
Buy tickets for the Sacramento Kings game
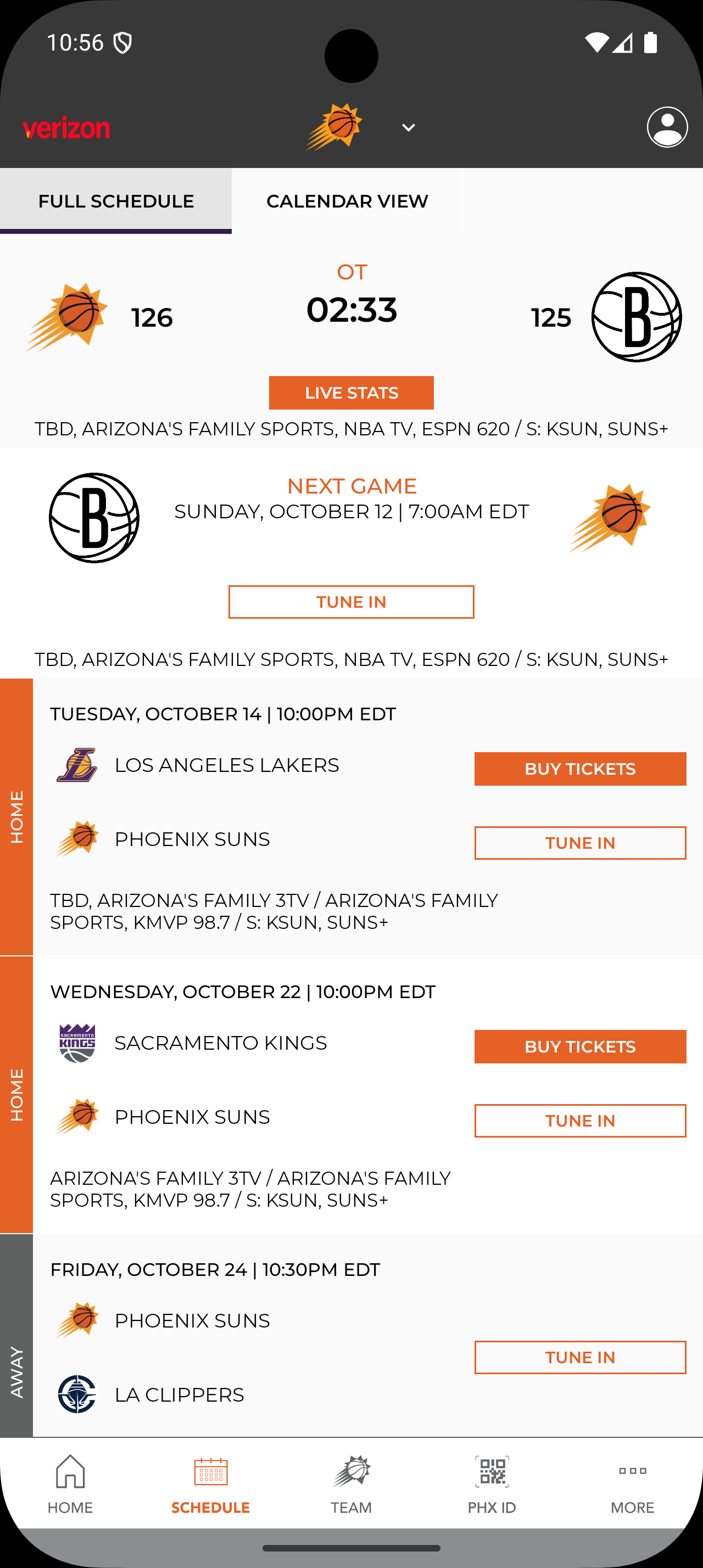[579, 1046]
